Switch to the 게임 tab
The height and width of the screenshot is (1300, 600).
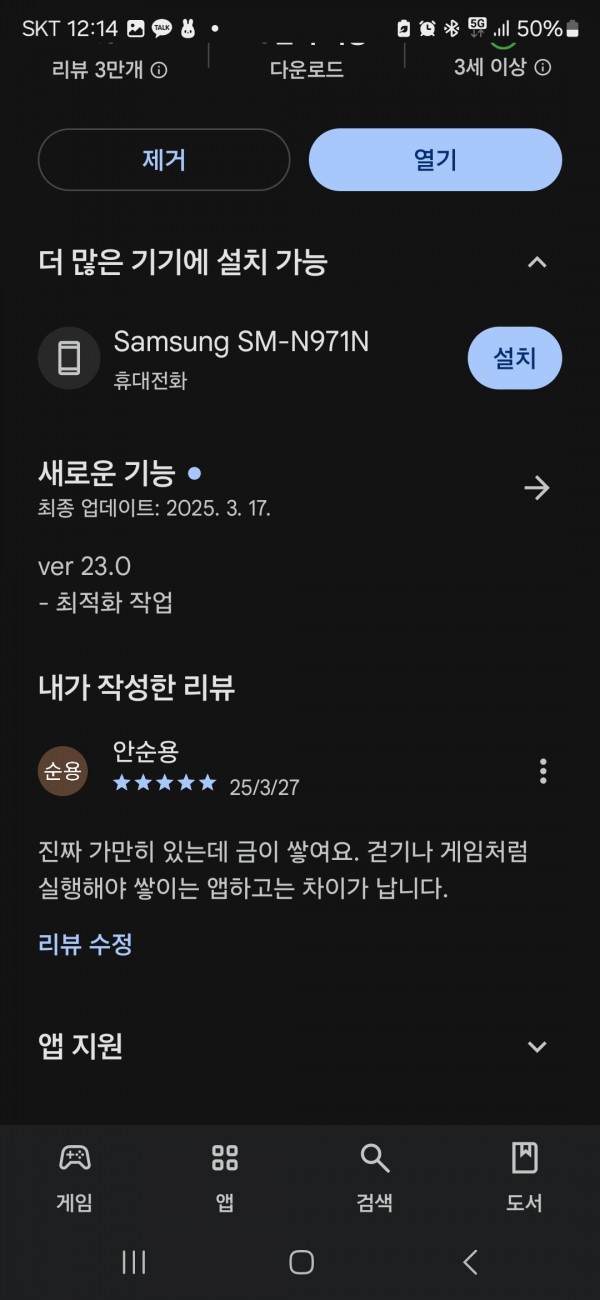click(x=75, y=1177)
